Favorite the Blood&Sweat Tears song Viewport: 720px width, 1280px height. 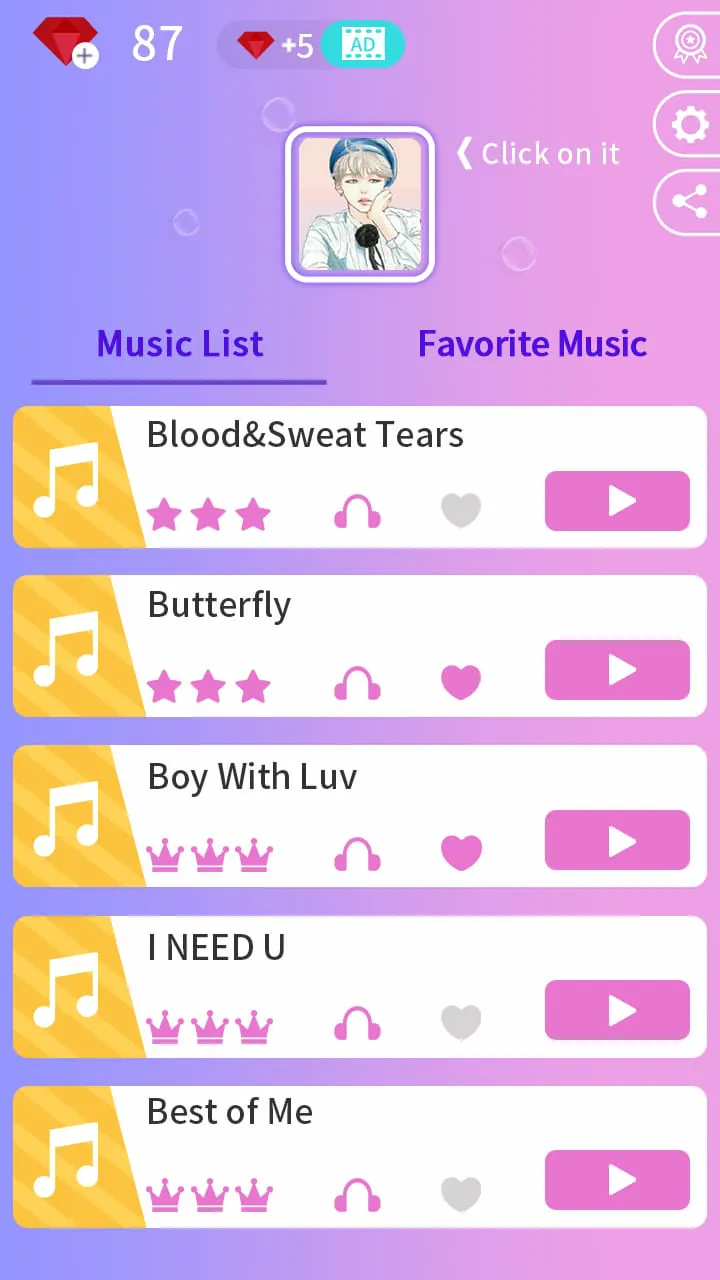(x=461, y=509)
